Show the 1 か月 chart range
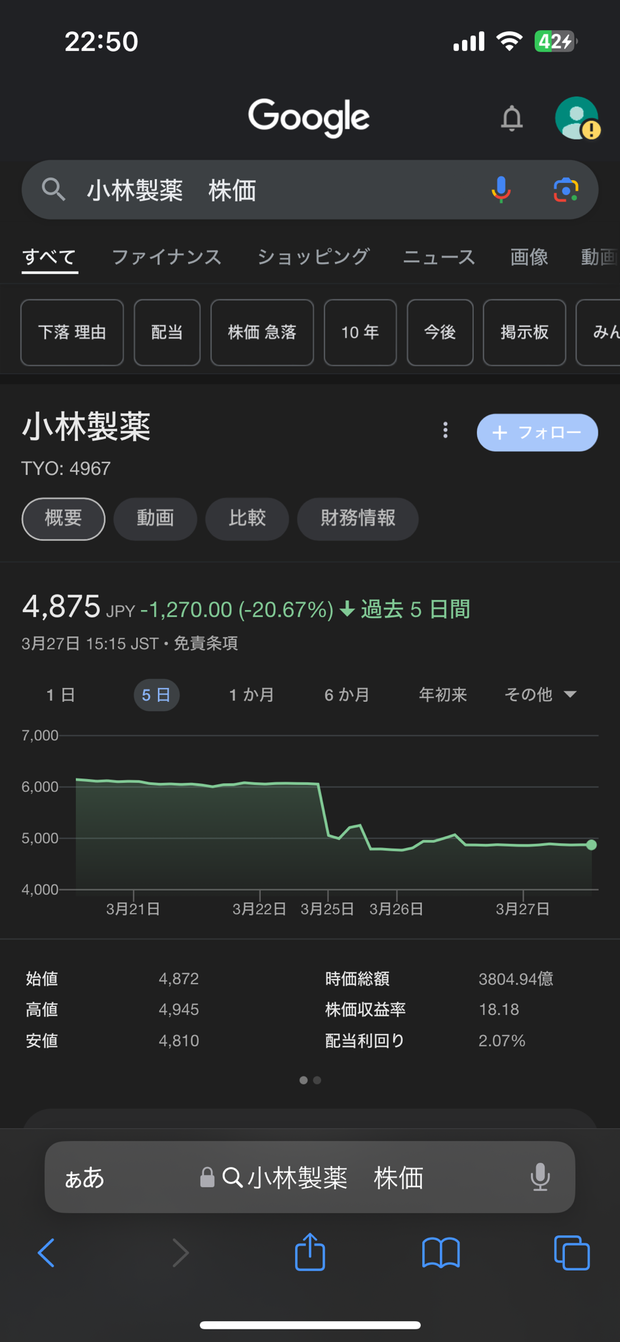Screen dimensions: 620x1342 click(251, 695)
